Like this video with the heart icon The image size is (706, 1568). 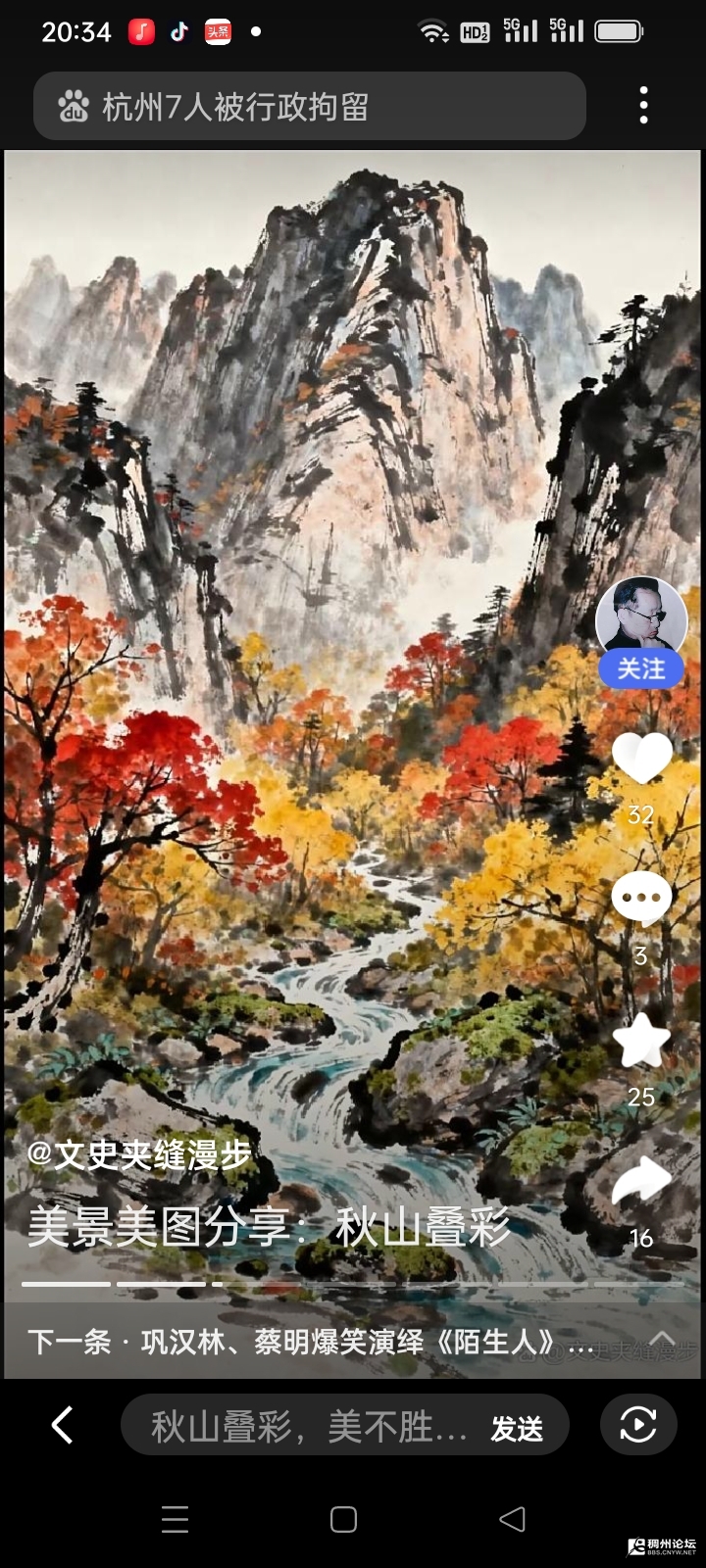click(641, 758)
